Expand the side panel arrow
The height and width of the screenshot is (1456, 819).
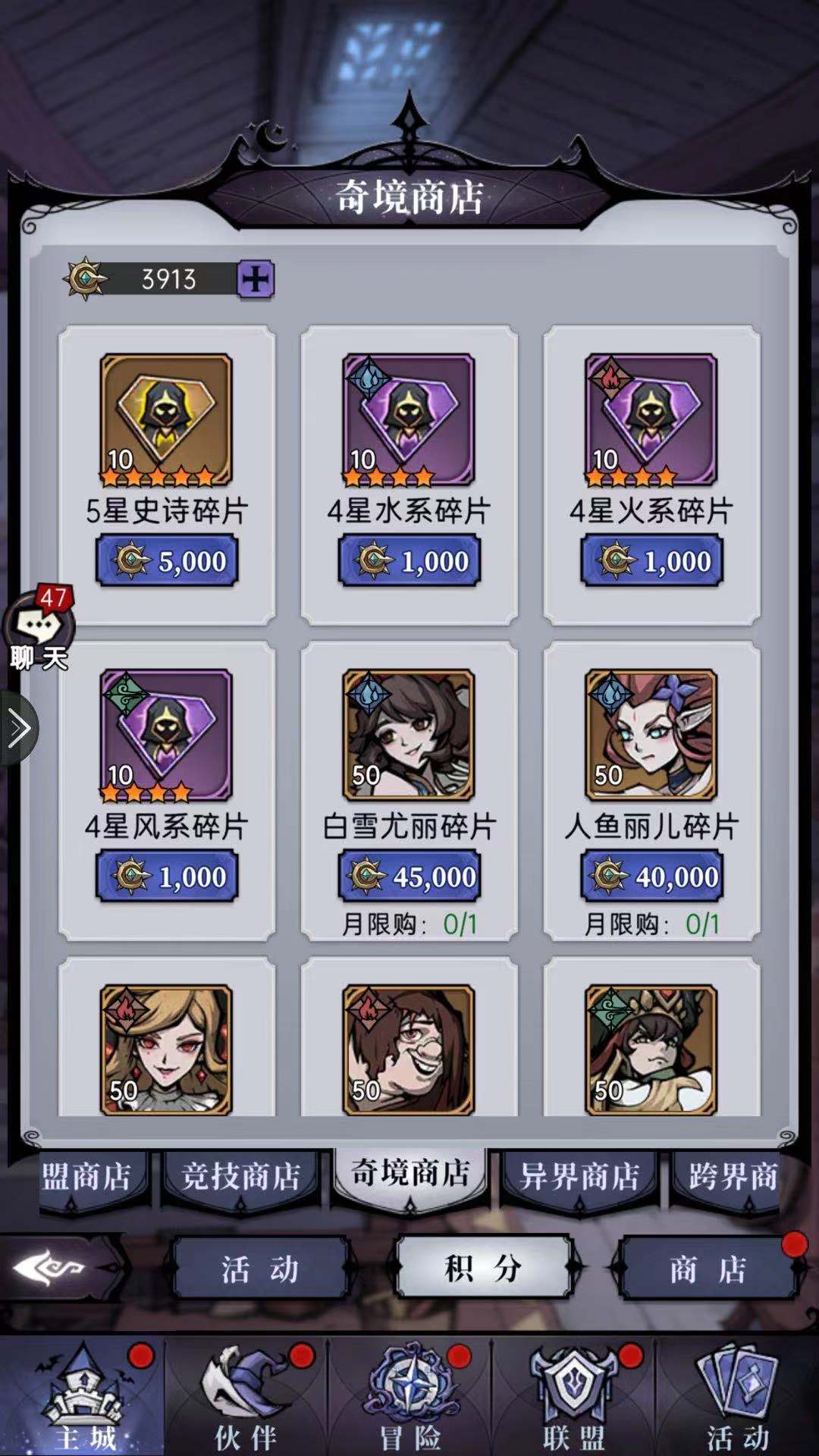point(18,729)
